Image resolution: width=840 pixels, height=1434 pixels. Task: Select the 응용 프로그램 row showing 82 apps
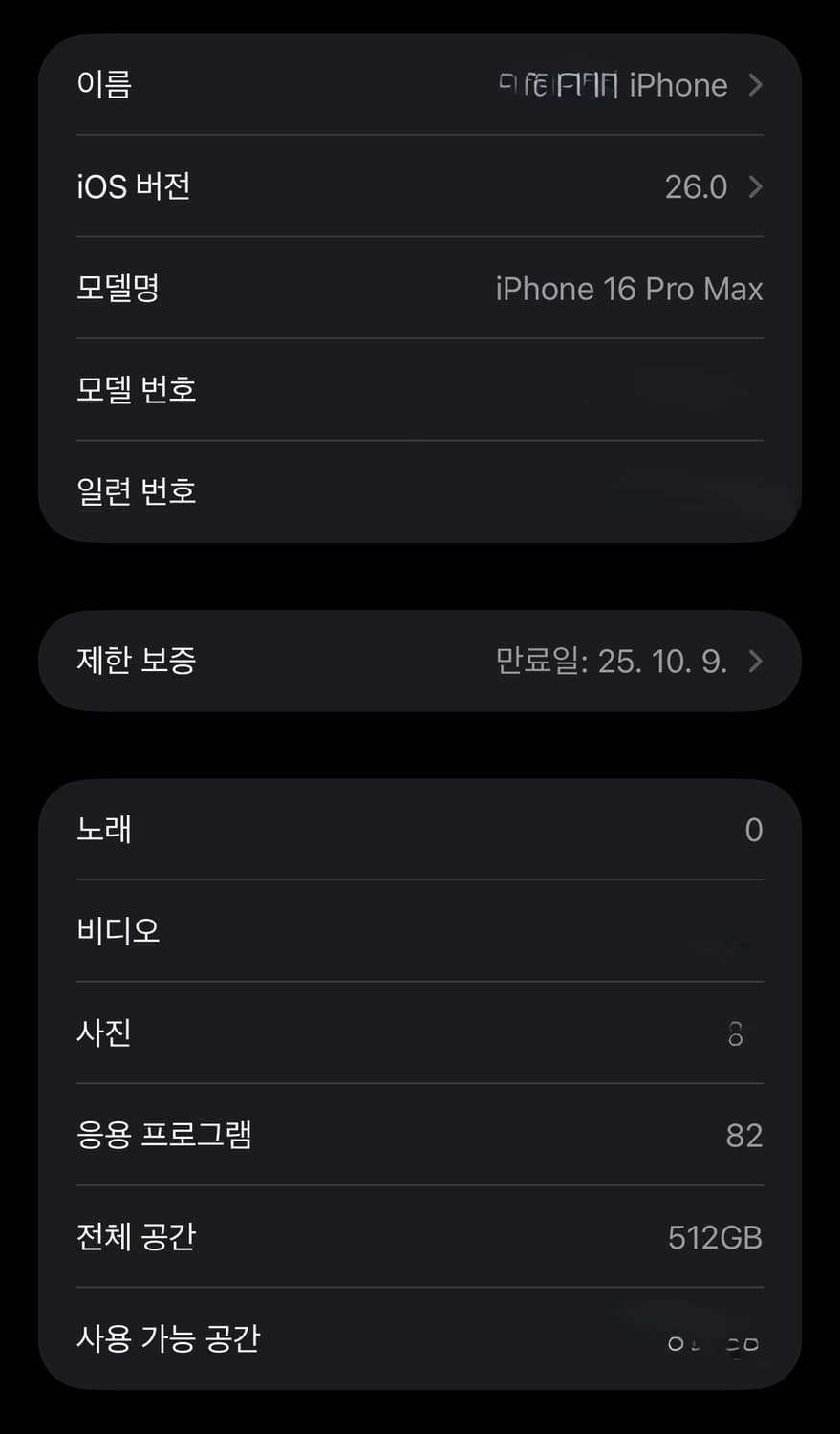[420, 1134]
